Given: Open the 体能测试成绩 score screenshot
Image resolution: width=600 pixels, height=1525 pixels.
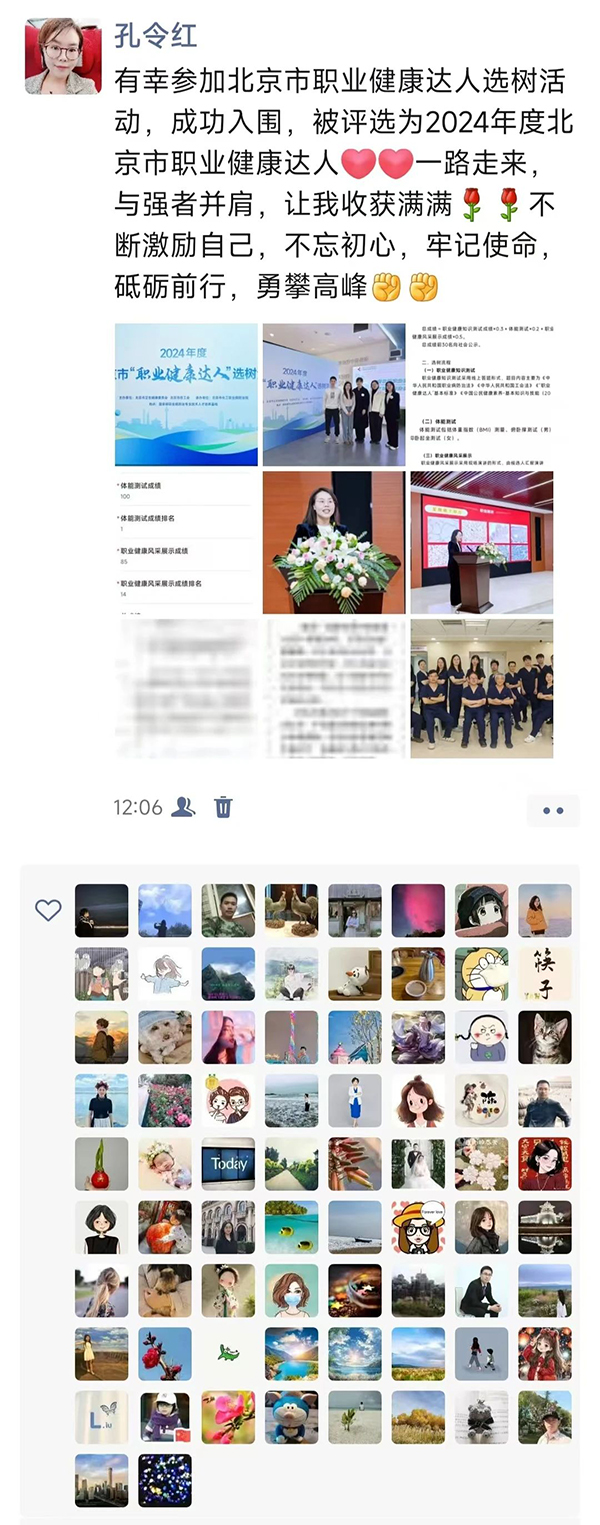Looking at the screenshot, I should pyautogui.click(x=186, y=542).
